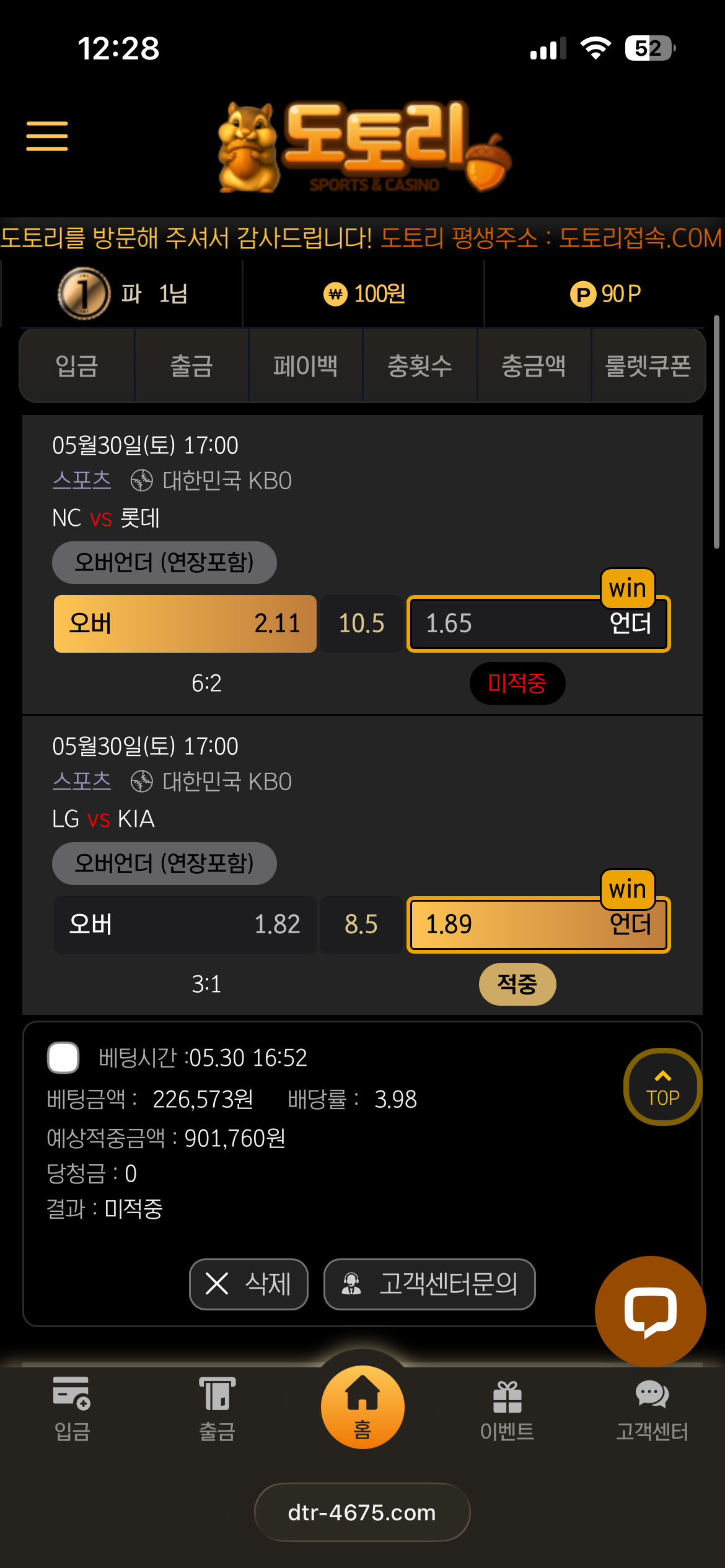Open the 입금 shortcut in the top menu row
Viewport: 725px width, 1568px height.
pyautogui.click(x=77, y=365)
